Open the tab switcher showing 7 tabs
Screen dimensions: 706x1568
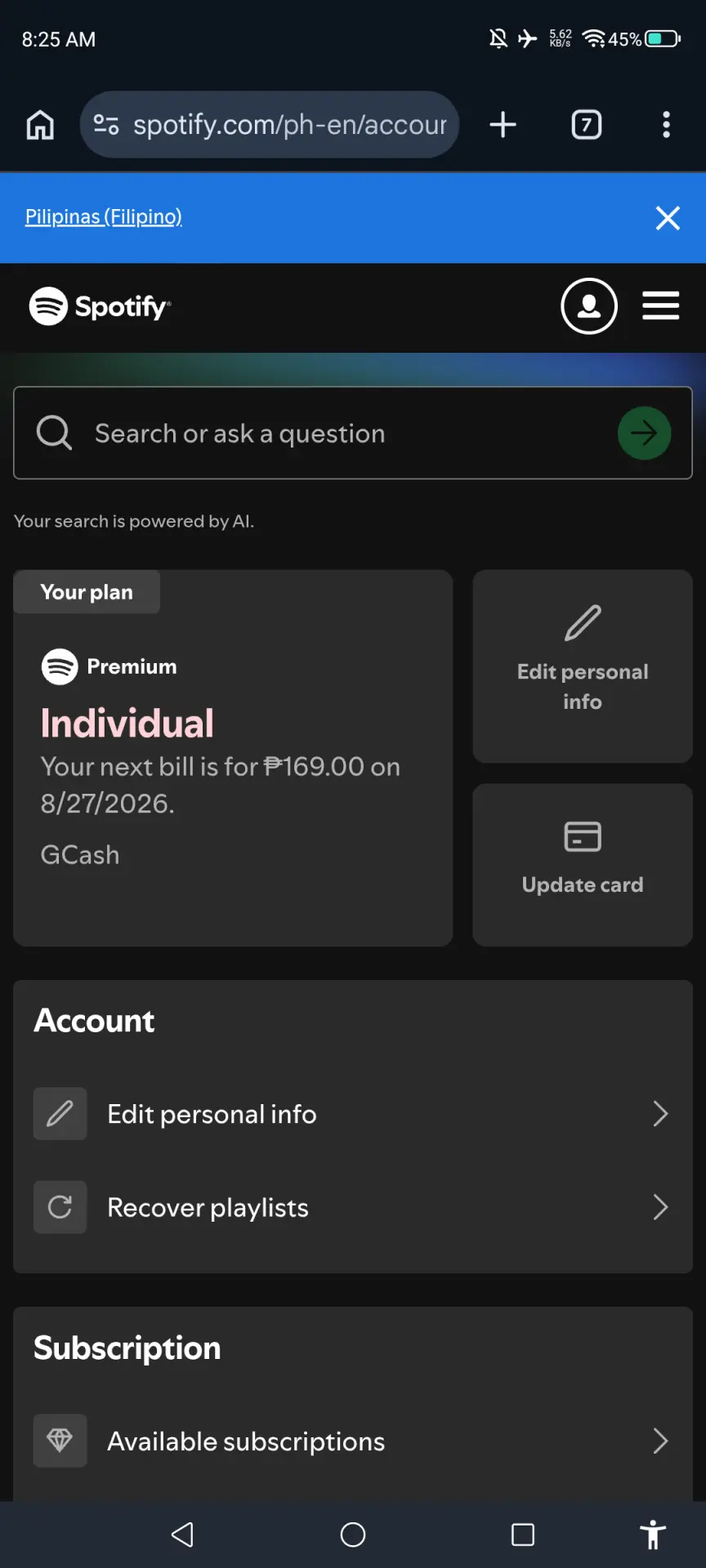(x=586, y=125)
